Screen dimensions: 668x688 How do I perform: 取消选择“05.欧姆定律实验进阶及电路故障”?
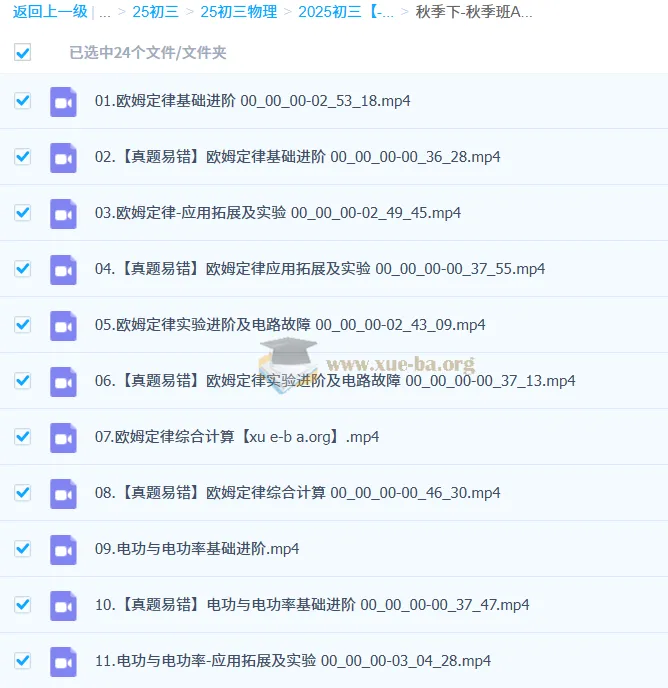(x=22, y=325)
